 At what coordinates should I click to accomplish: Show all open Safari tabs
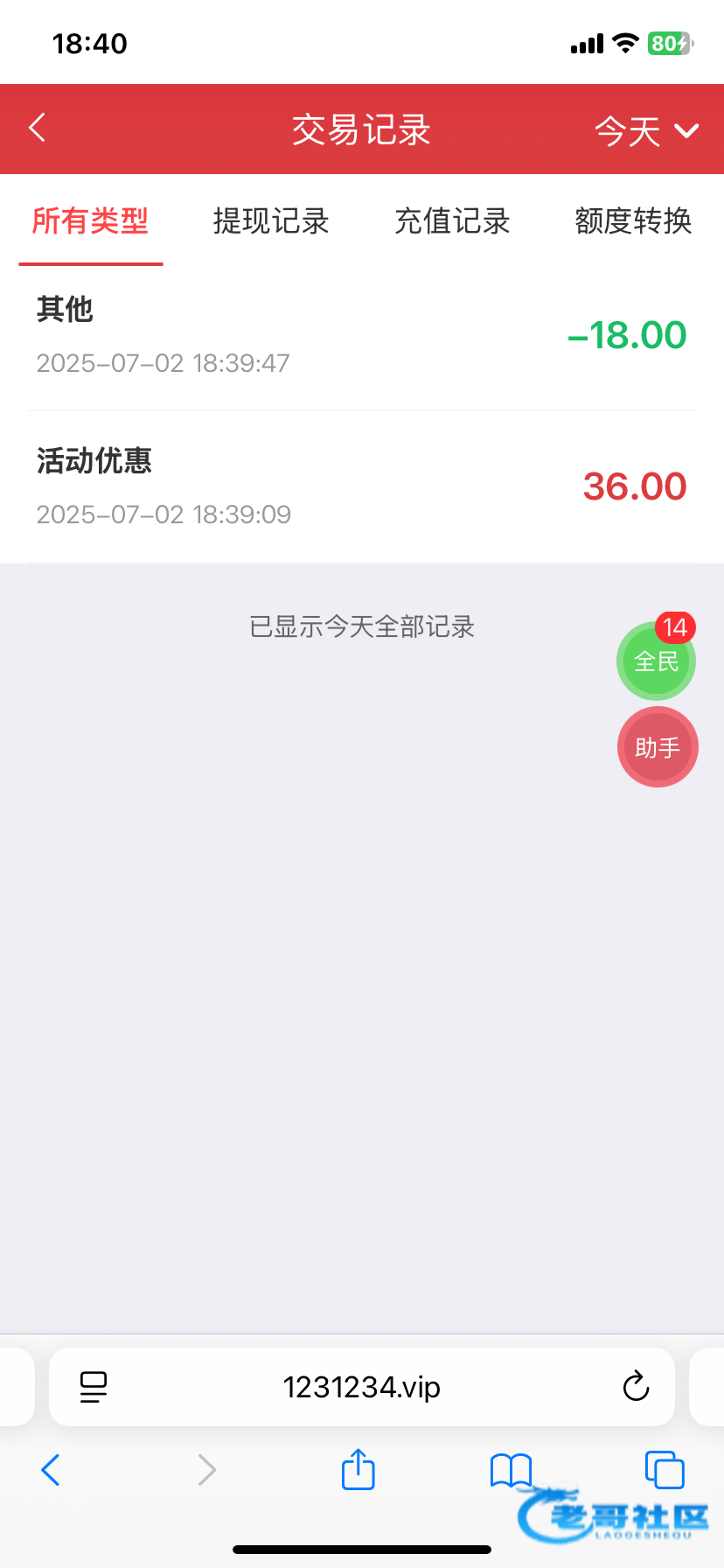point(665,1470)
